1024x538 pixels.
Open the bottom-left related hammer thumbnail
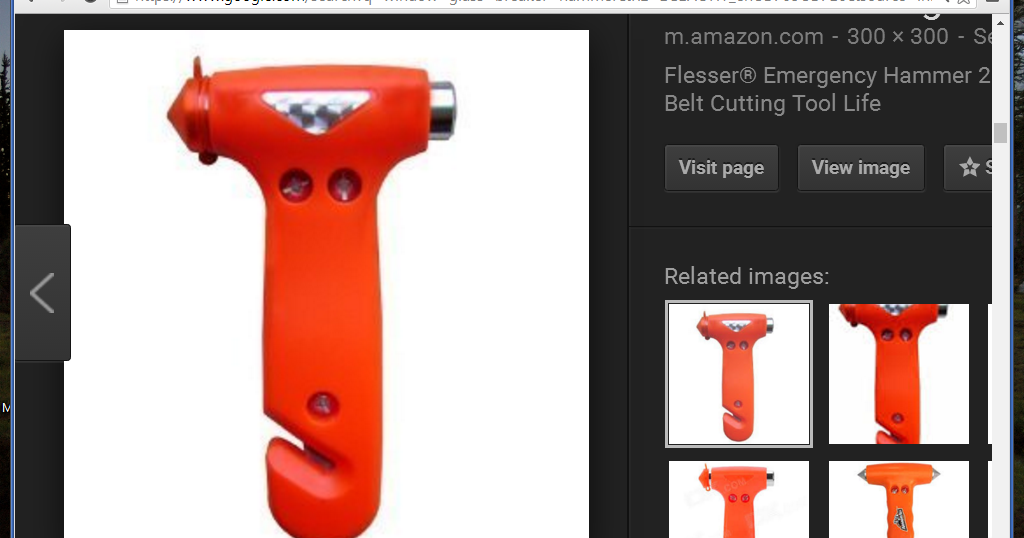[739, 498]
